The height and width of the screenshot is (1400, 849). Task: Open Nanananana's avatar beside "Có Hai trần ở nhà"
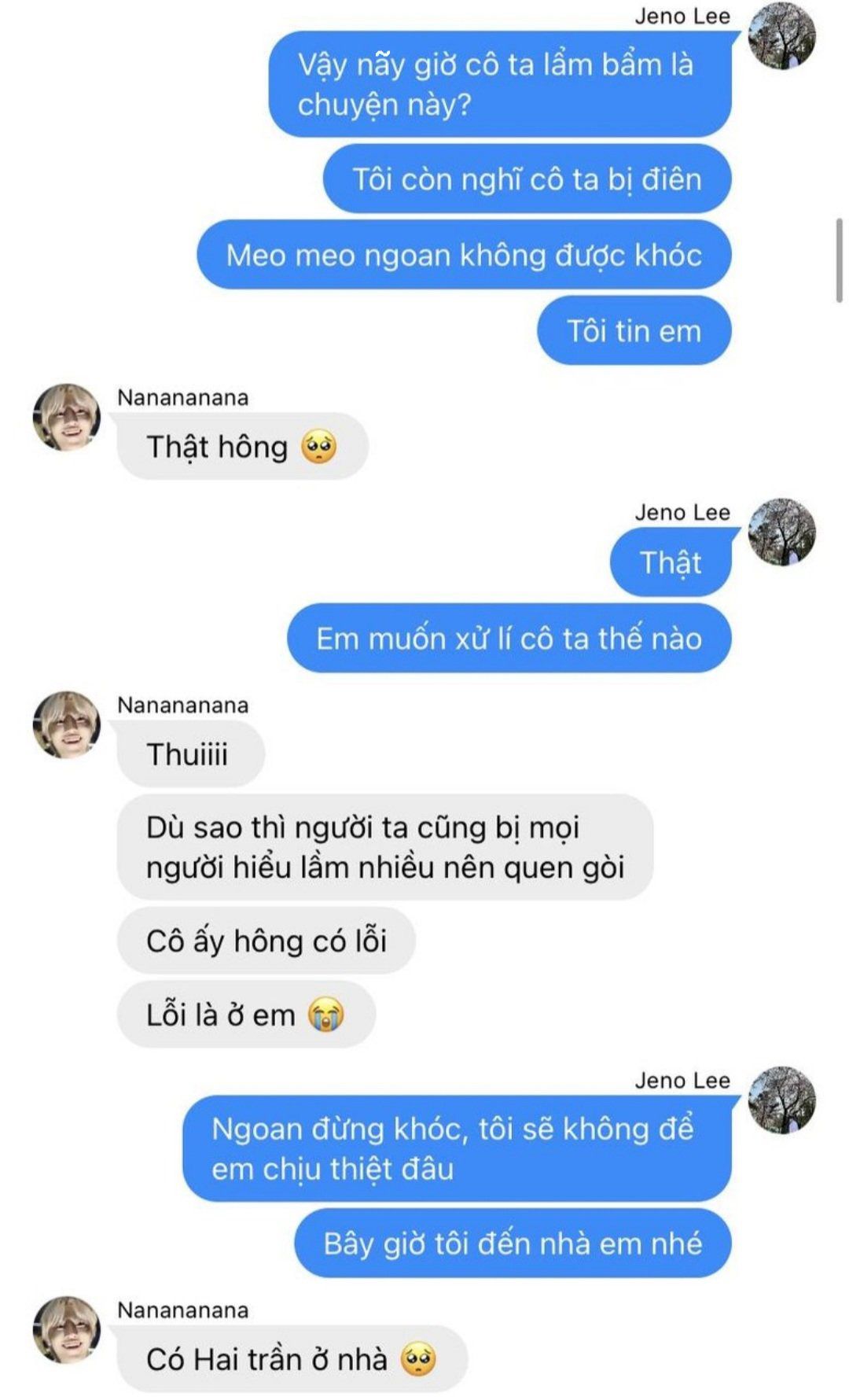(67, 1330)
